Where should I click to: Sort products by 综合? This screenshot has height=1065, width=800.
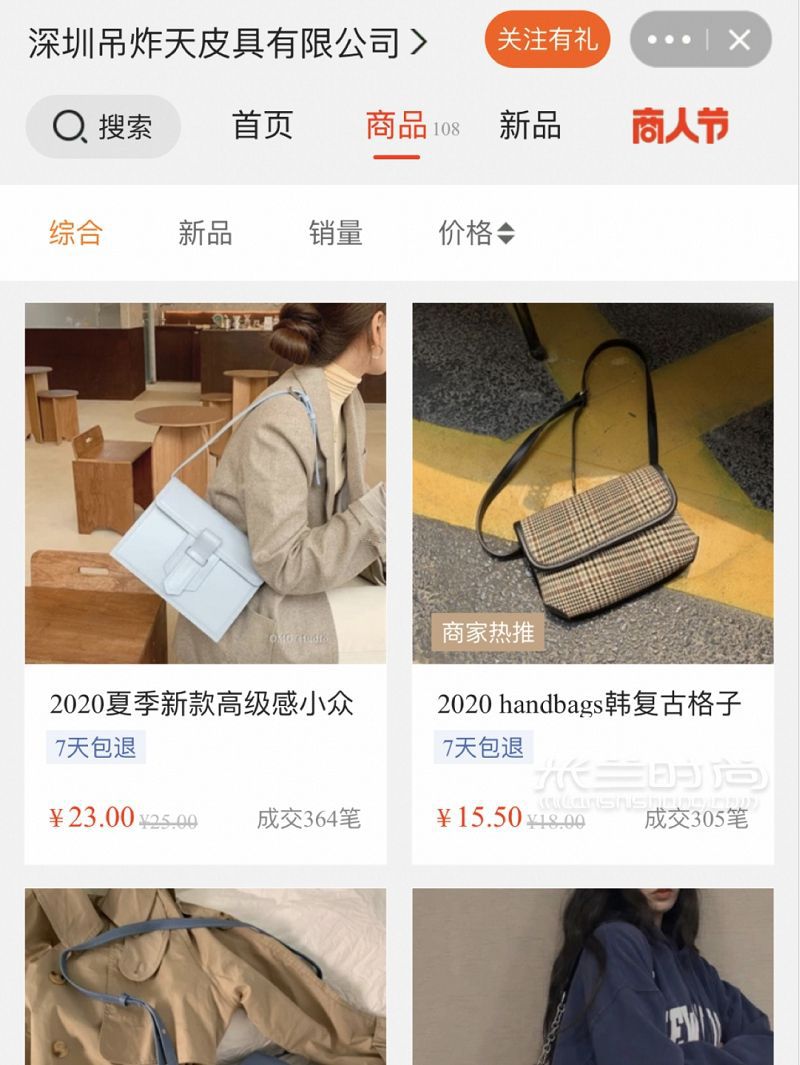(76, 233)
